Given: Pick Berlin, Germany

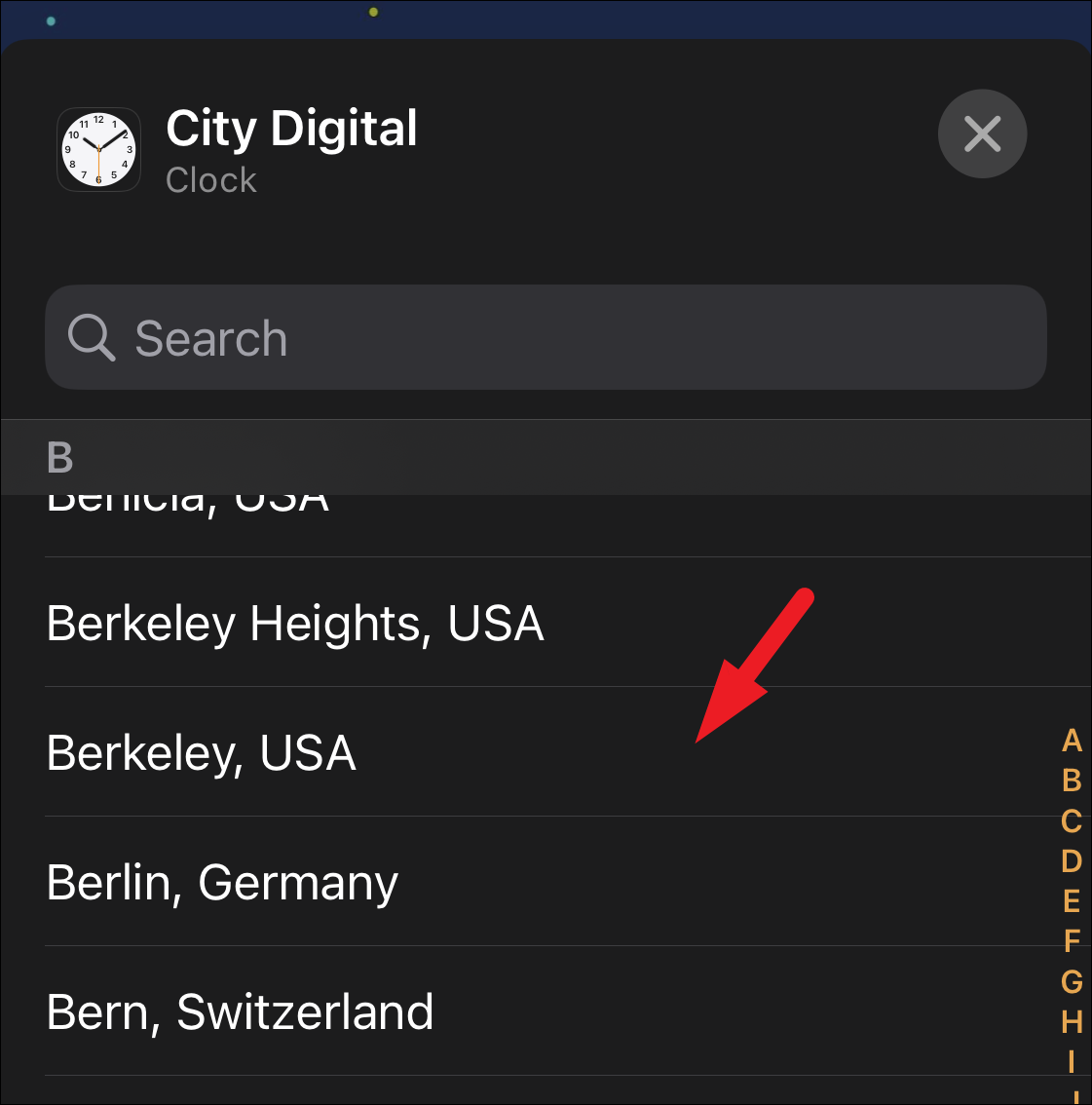Looking at the screenshot, I should pyautogui.click(x=223, y=883).
